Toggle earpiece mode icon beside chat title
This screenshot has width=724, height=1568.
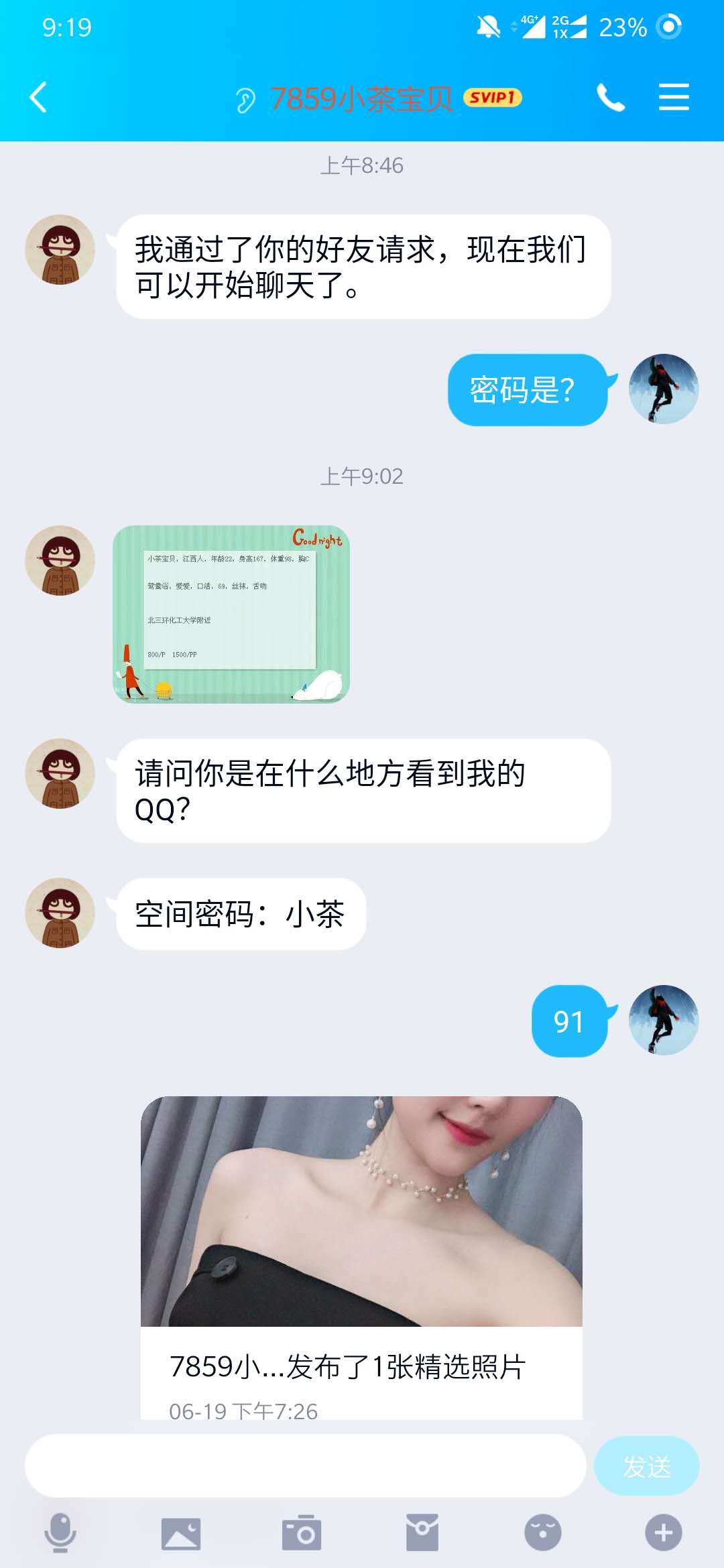[245, 101]
